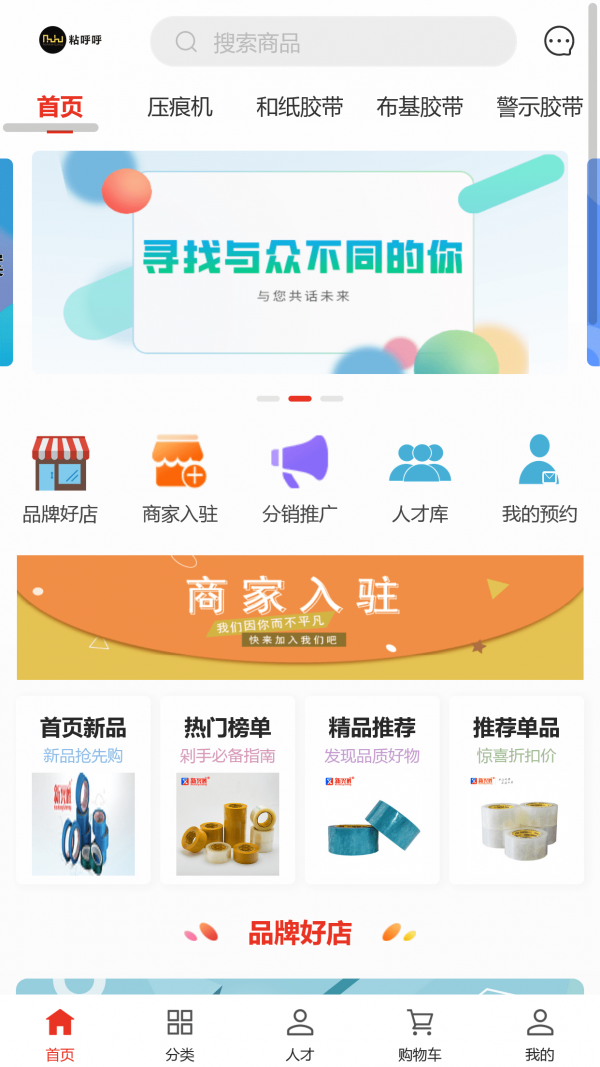Open 分销推广 shortcut
The image size is (600, 1067).
(x=300, y=479)
